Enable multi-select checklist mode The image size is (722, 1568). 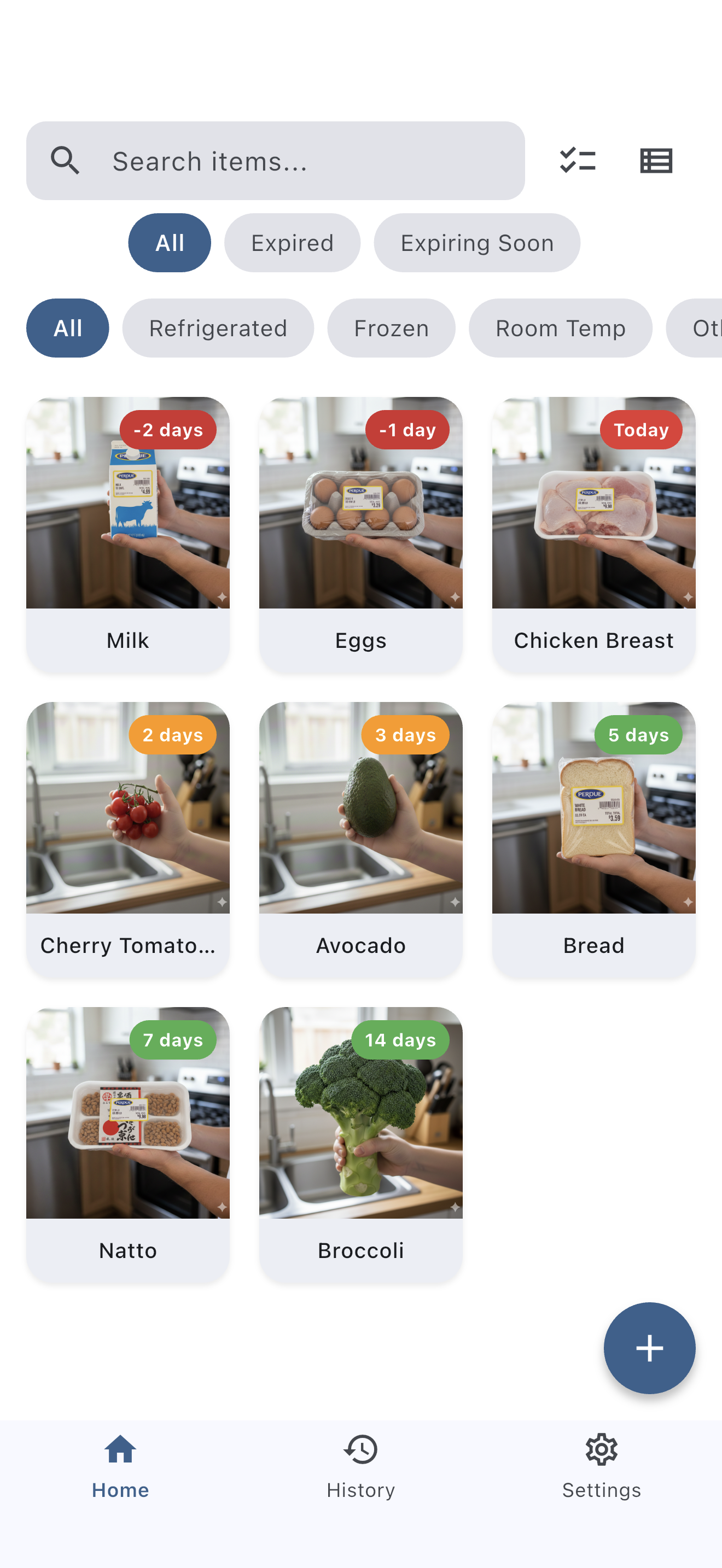[x=577, y=161]
